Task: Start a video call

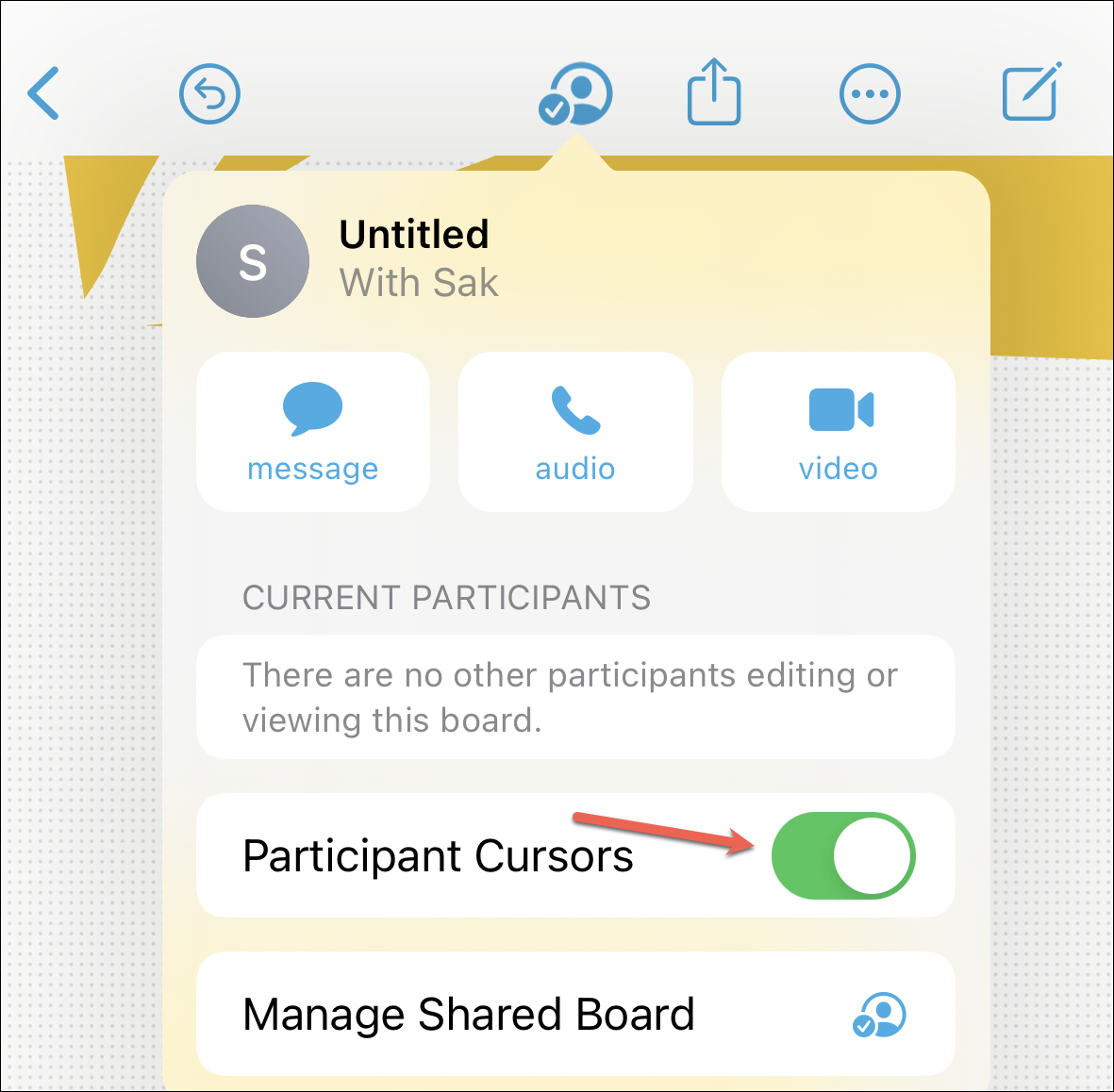Action: 839,432
